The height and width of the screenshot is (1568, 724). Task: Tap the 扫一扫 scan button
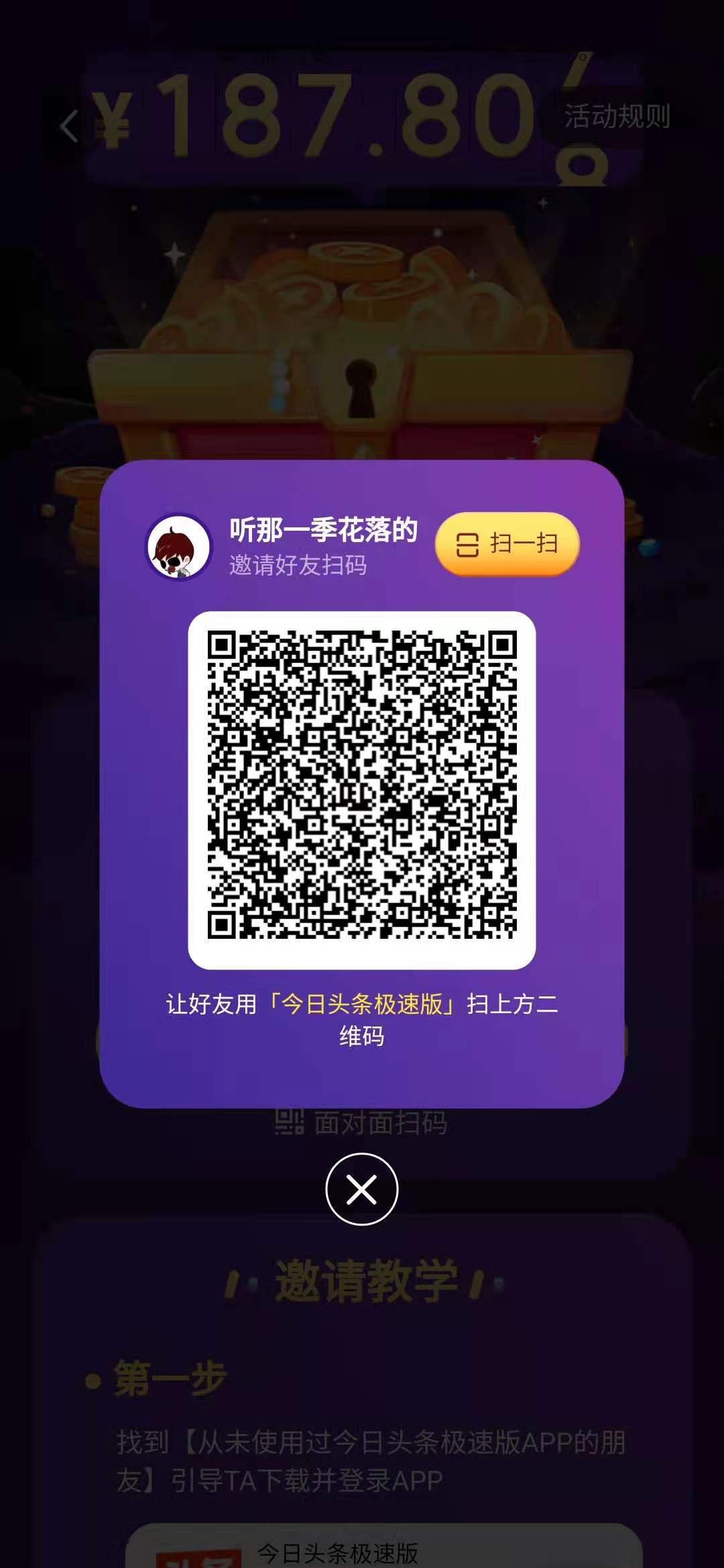tap(507, 543)
